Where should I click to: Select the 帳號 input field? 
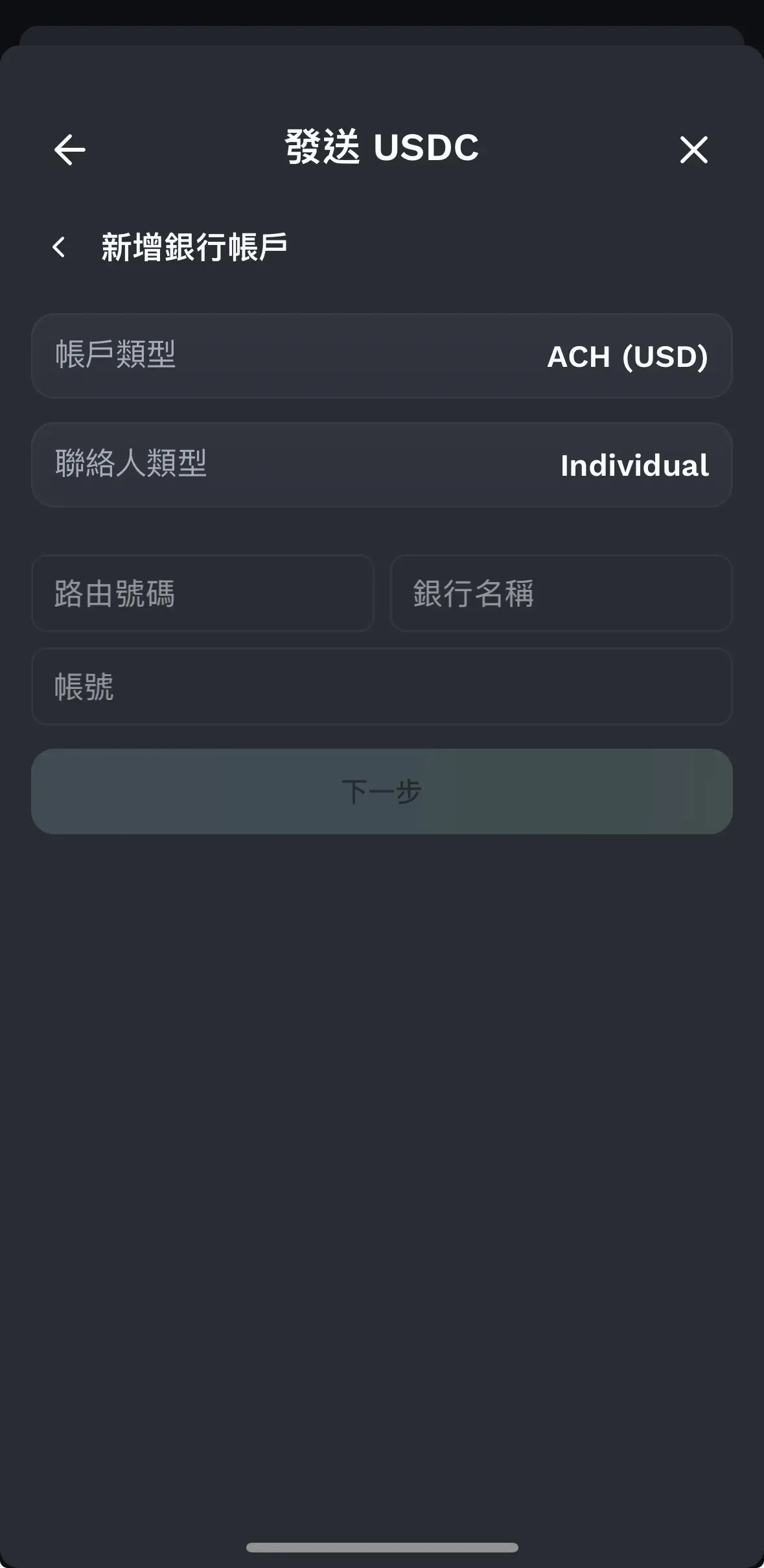pyautogui.click(x=382, y=686)
